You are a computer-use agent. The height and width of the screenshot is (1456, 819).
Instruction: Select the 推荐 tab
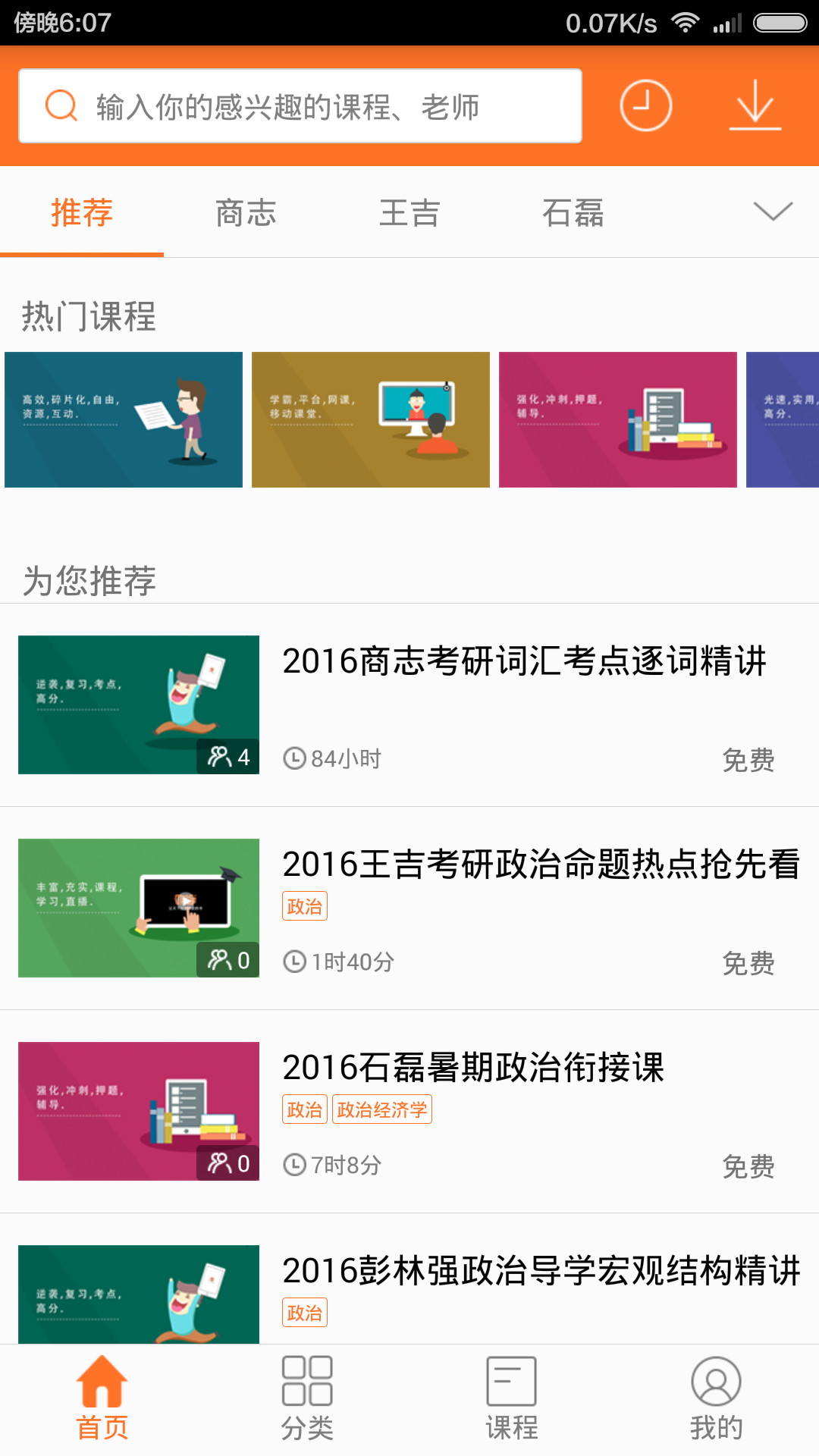(82, 212)
